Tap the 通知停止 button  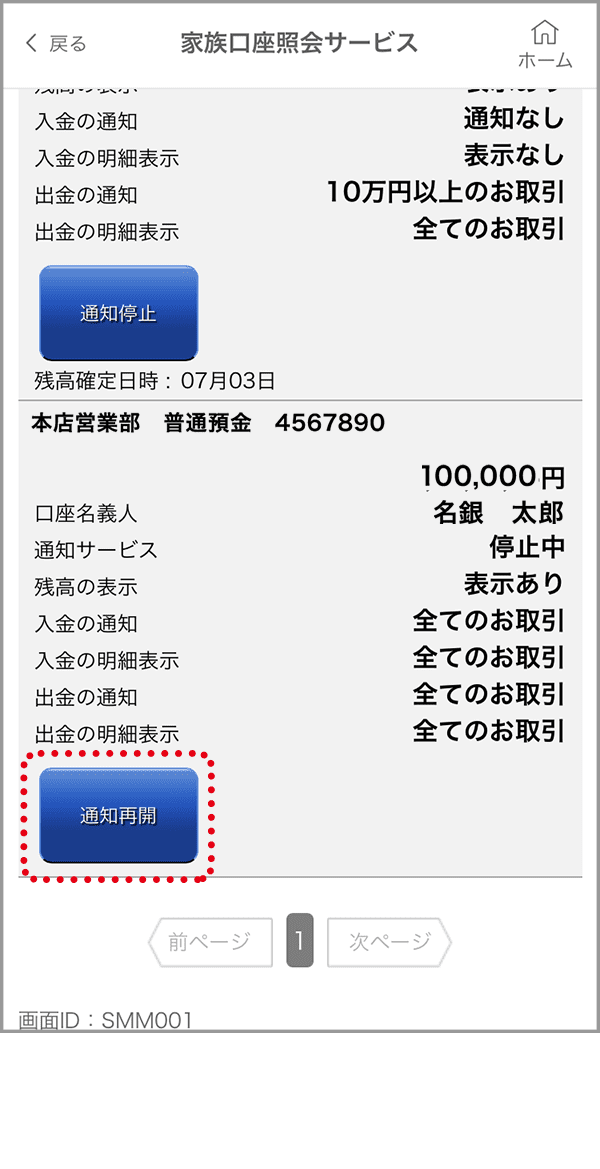[x=119, y=313]
